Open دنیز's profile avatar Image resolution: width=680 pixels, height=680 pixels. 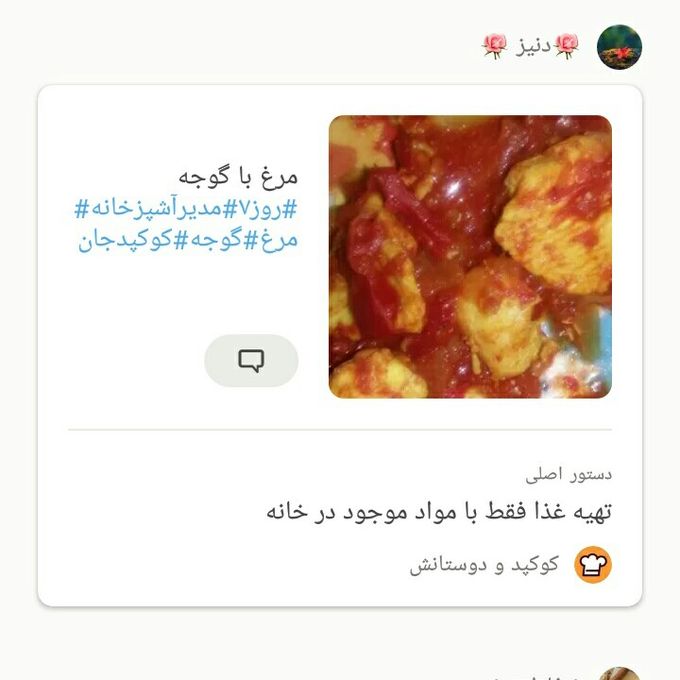[x=618, y=47]
